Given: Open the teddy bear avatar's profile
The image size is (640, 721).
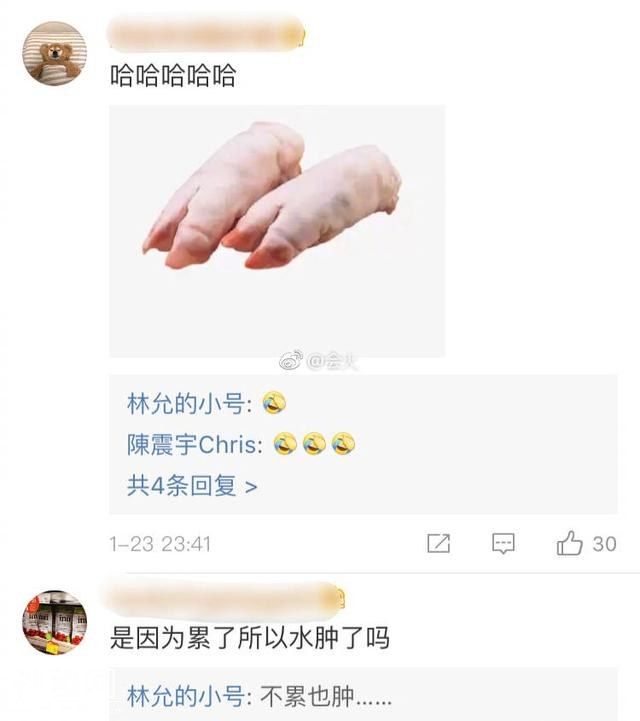Looking at the screenshot, I should pyautogui.click(x=54, y=54).
